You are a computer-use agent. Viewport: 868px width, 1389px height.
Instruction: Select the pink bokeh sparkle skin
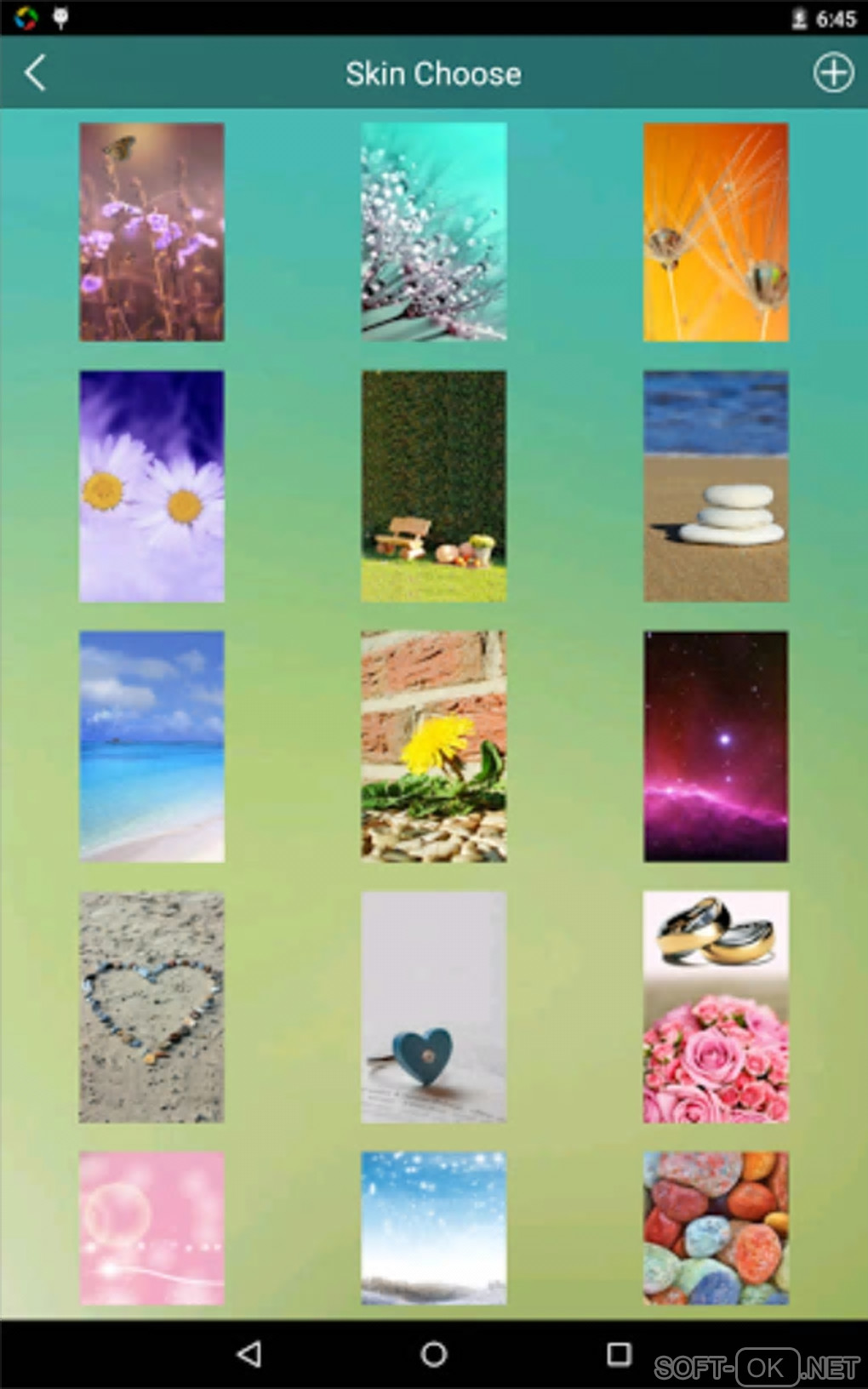click(x=151, y=1228)
